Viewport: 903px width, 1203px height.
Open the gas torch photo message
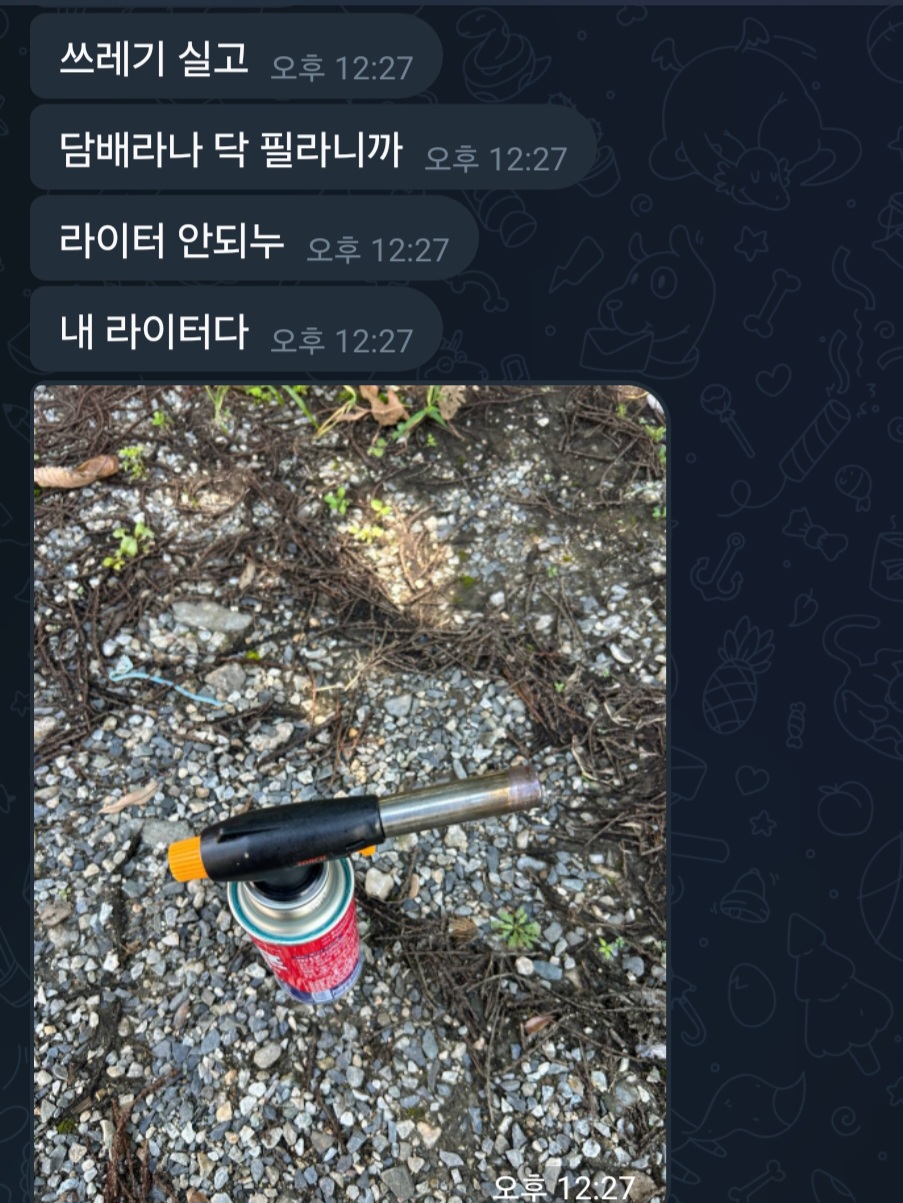(350, 790)
